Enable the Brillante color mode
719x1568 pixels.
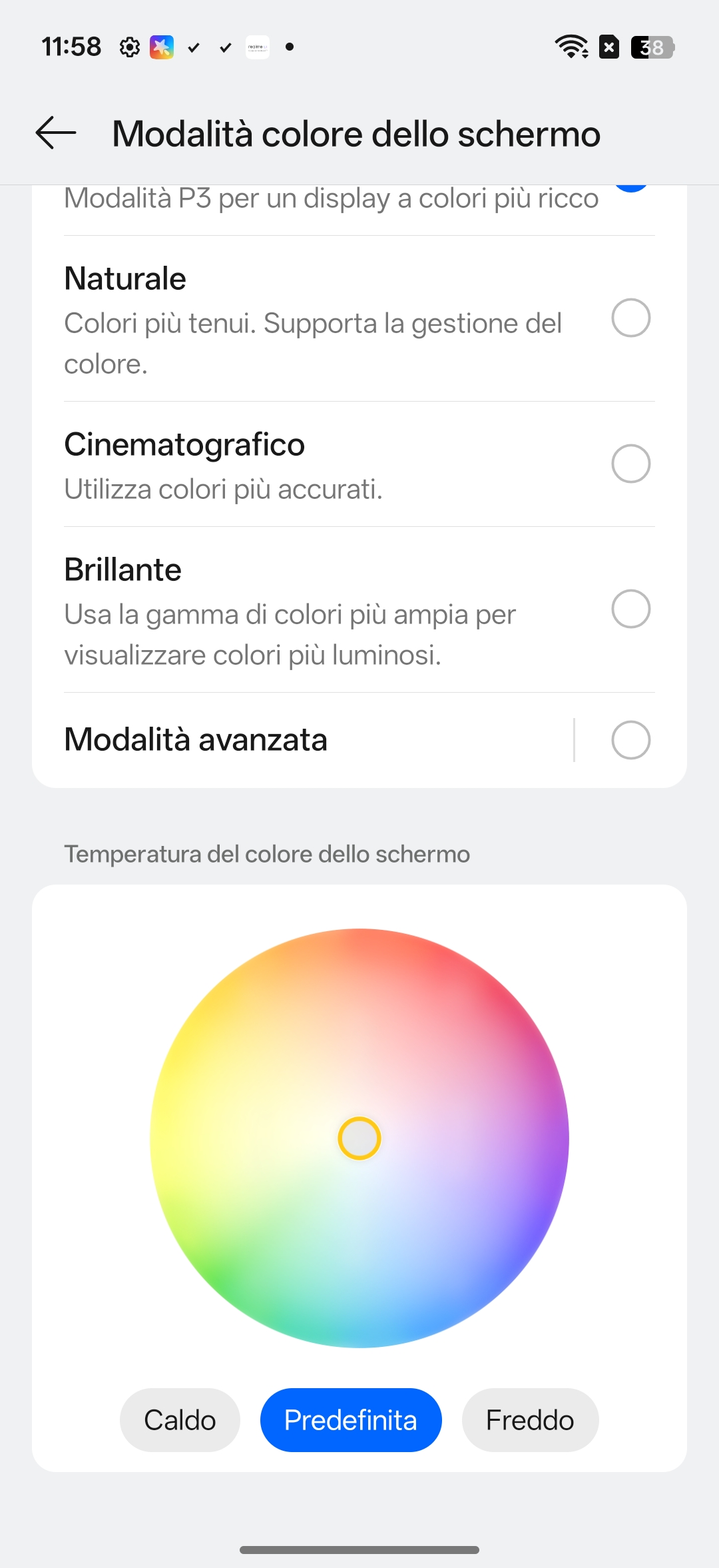click(630, 609)
